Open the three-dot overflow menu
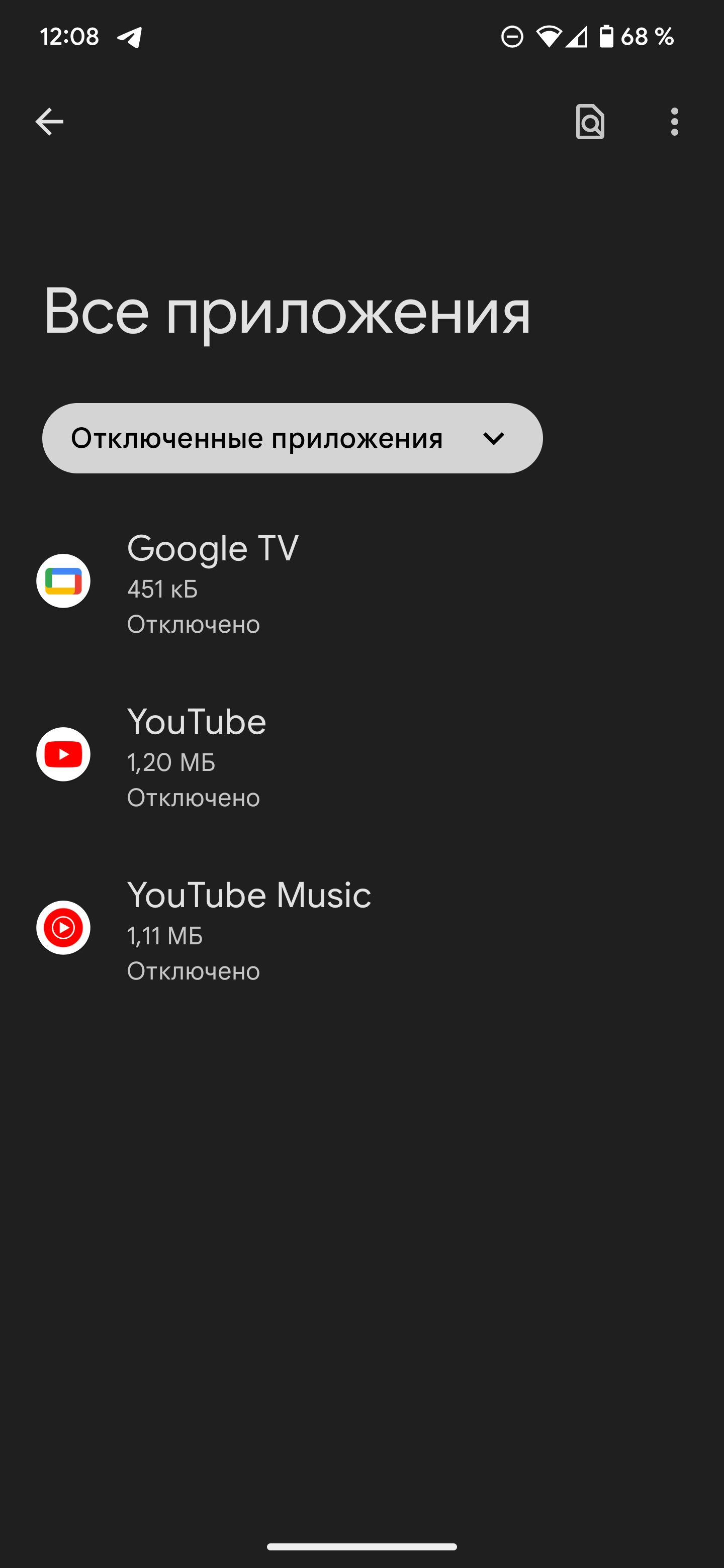 pyautogui.click(x=673, y=122)
